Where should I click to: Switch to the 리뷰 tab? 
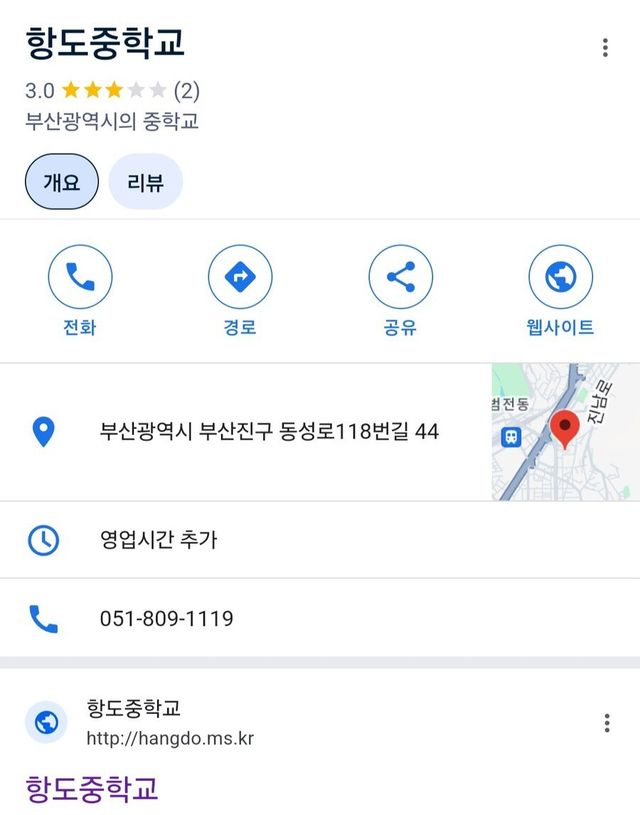pos(145,182)
